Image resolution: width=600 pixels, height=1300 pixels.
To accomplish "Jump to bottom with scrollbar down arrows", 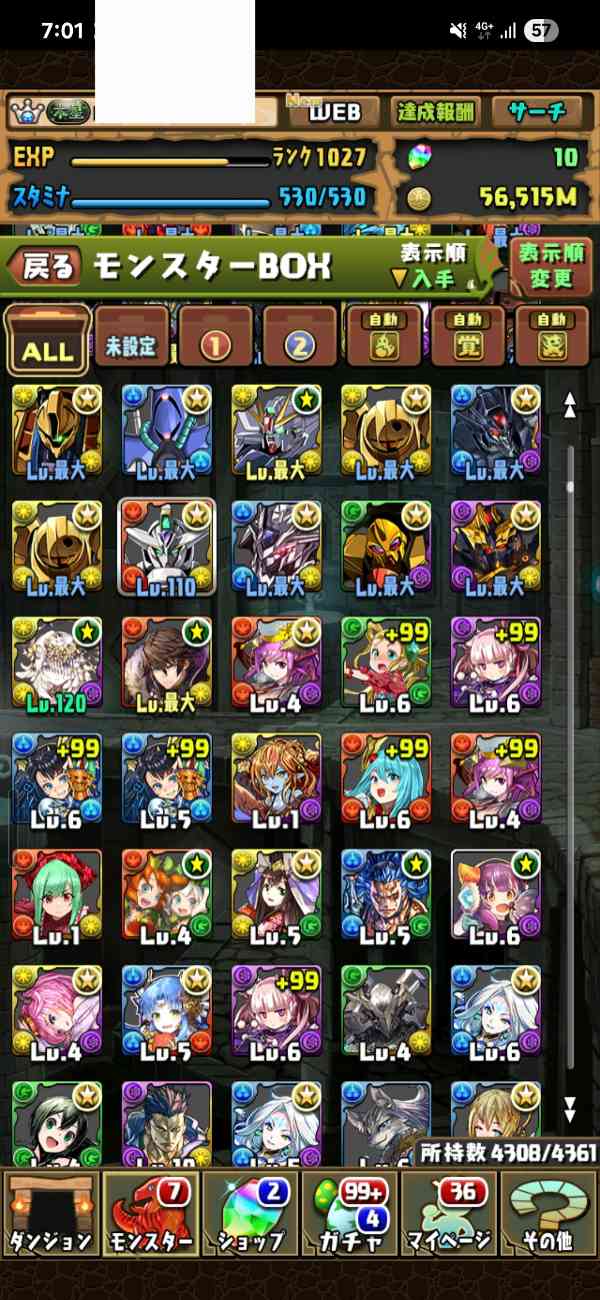I will [570, 1109].
